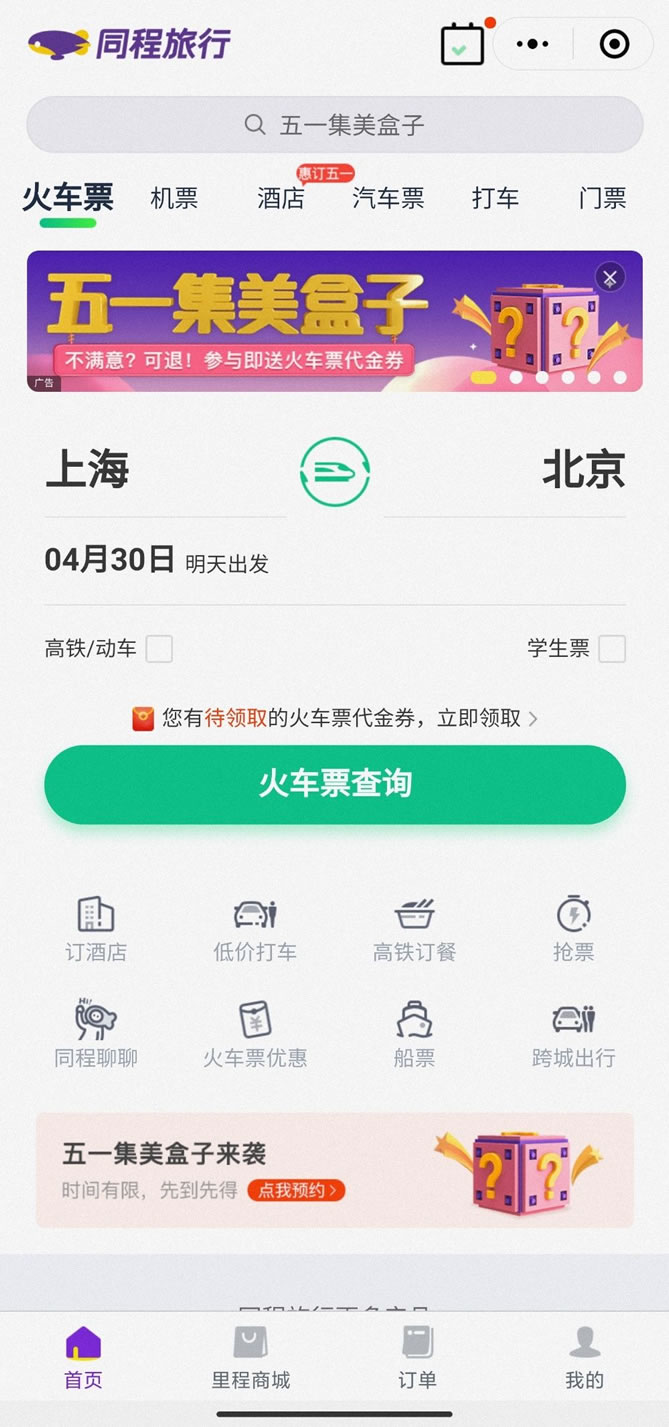Open the mini program more-options menu

532,44
